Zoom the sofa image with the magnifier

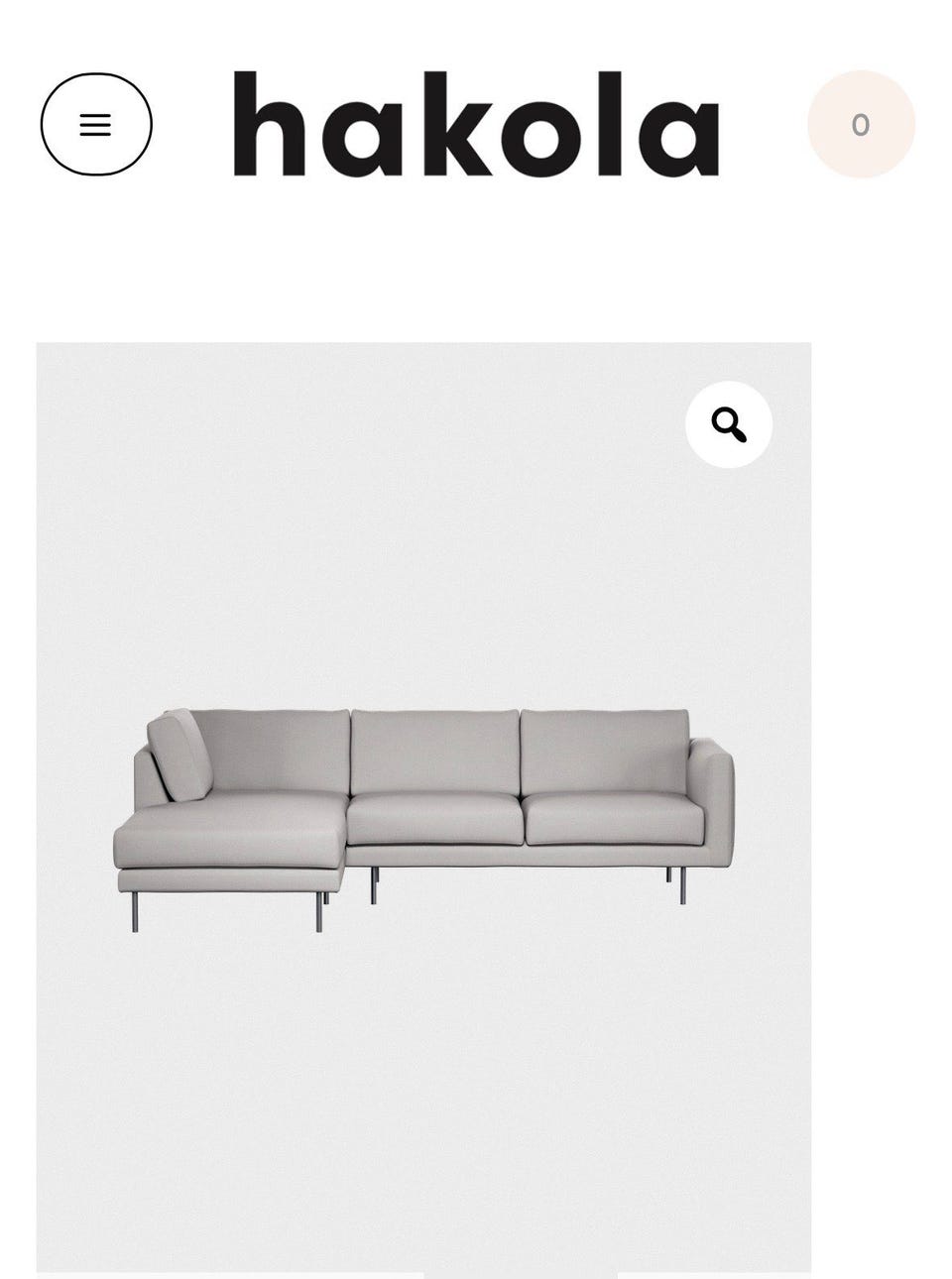coord(728,424)
